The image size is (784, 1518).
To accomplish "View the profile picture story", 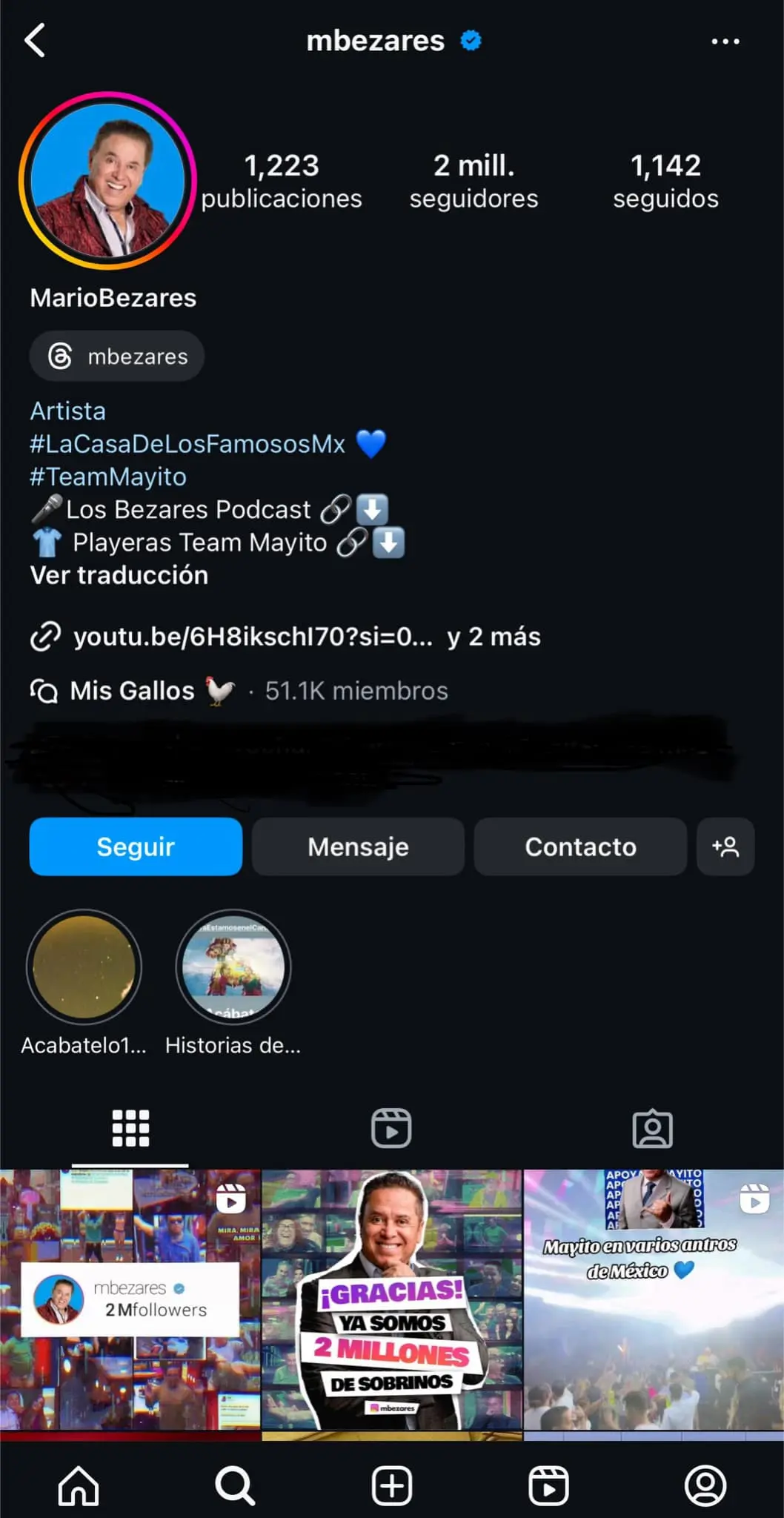I will 107,180.
